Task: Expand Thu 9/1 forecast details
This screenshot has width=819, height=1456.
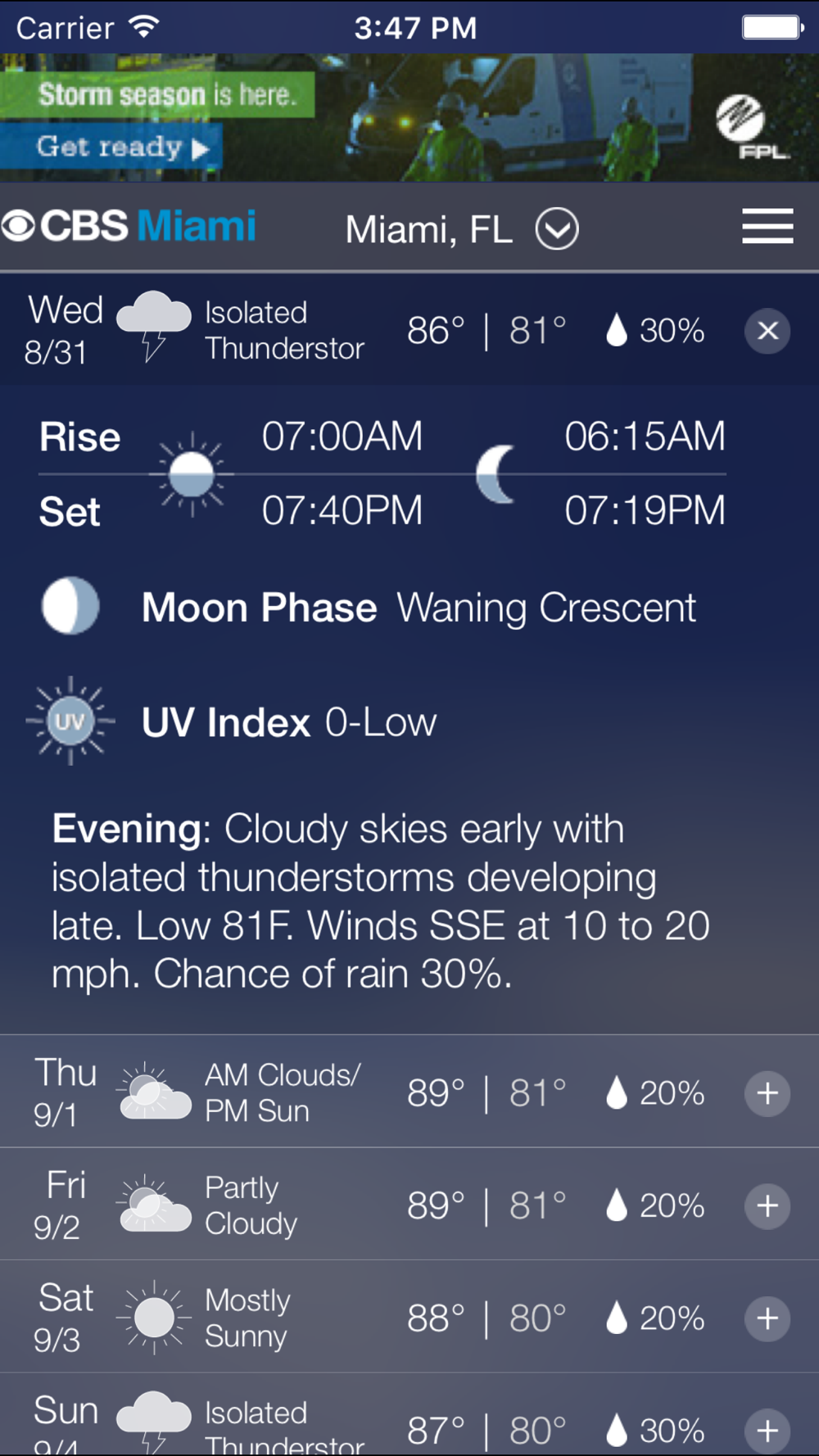Action: (767, 1093)
